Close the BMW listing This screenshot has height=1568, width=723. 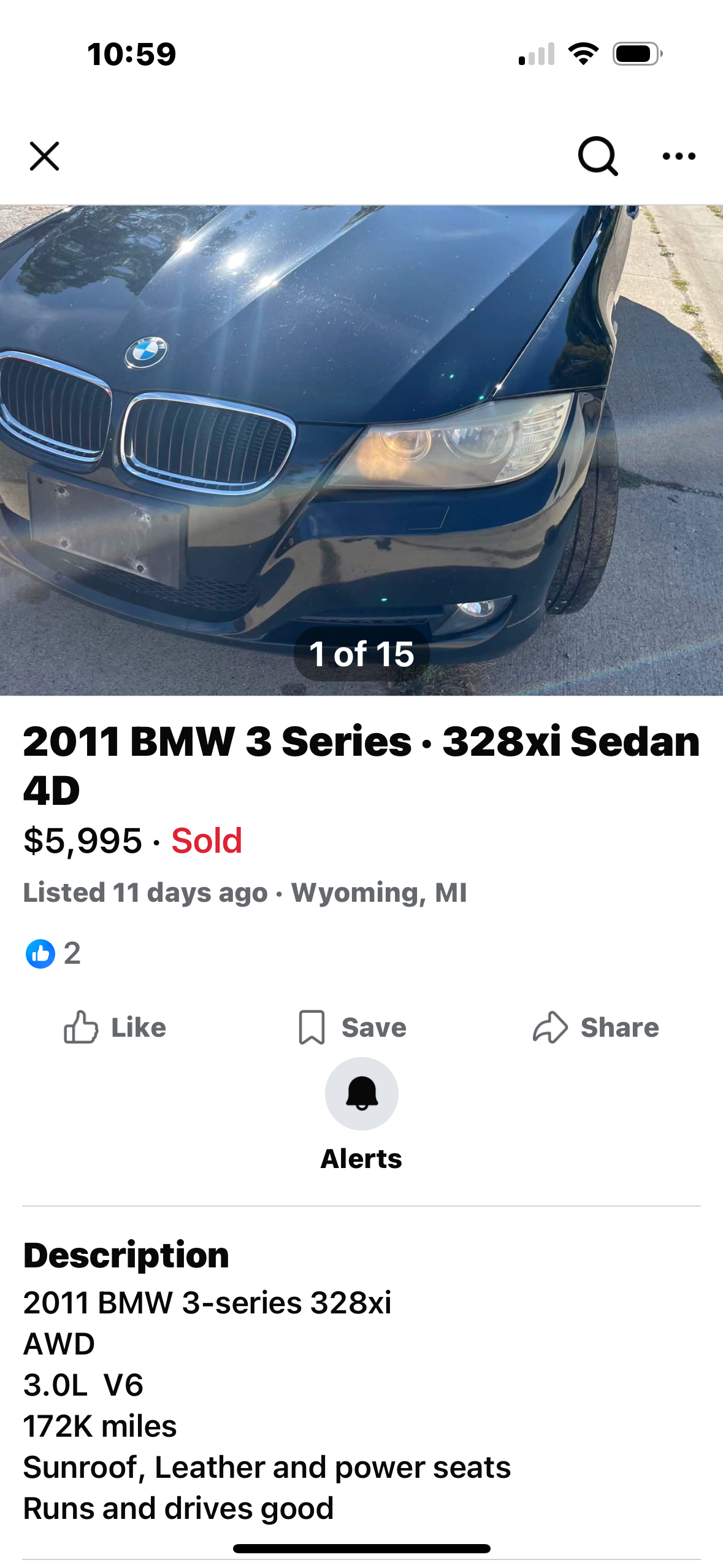pos(44,156)
